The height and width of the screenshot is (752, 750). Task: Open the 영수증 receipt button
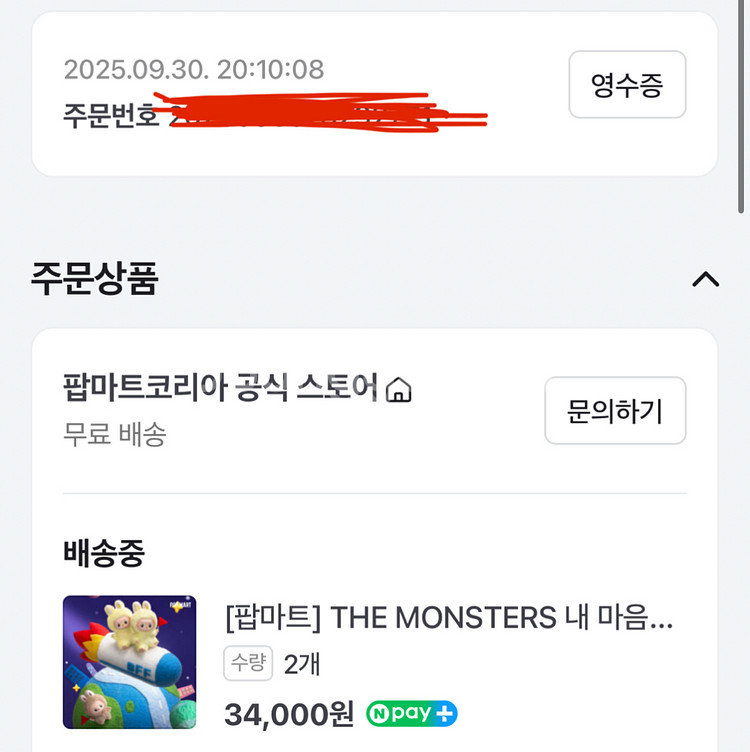pyautogui.click(x=627, y=85)
